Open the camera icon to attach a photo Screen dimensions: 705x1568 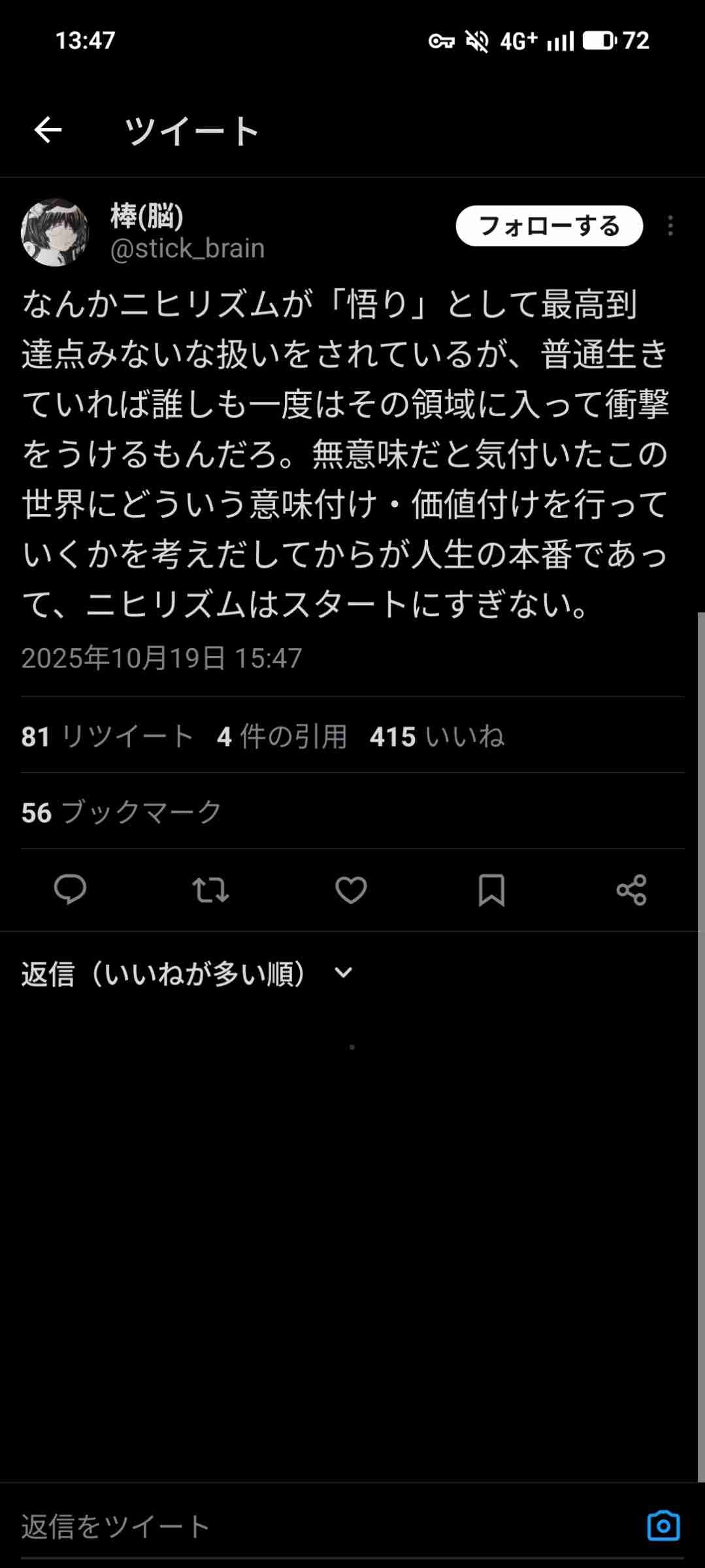pos(663,1526)
